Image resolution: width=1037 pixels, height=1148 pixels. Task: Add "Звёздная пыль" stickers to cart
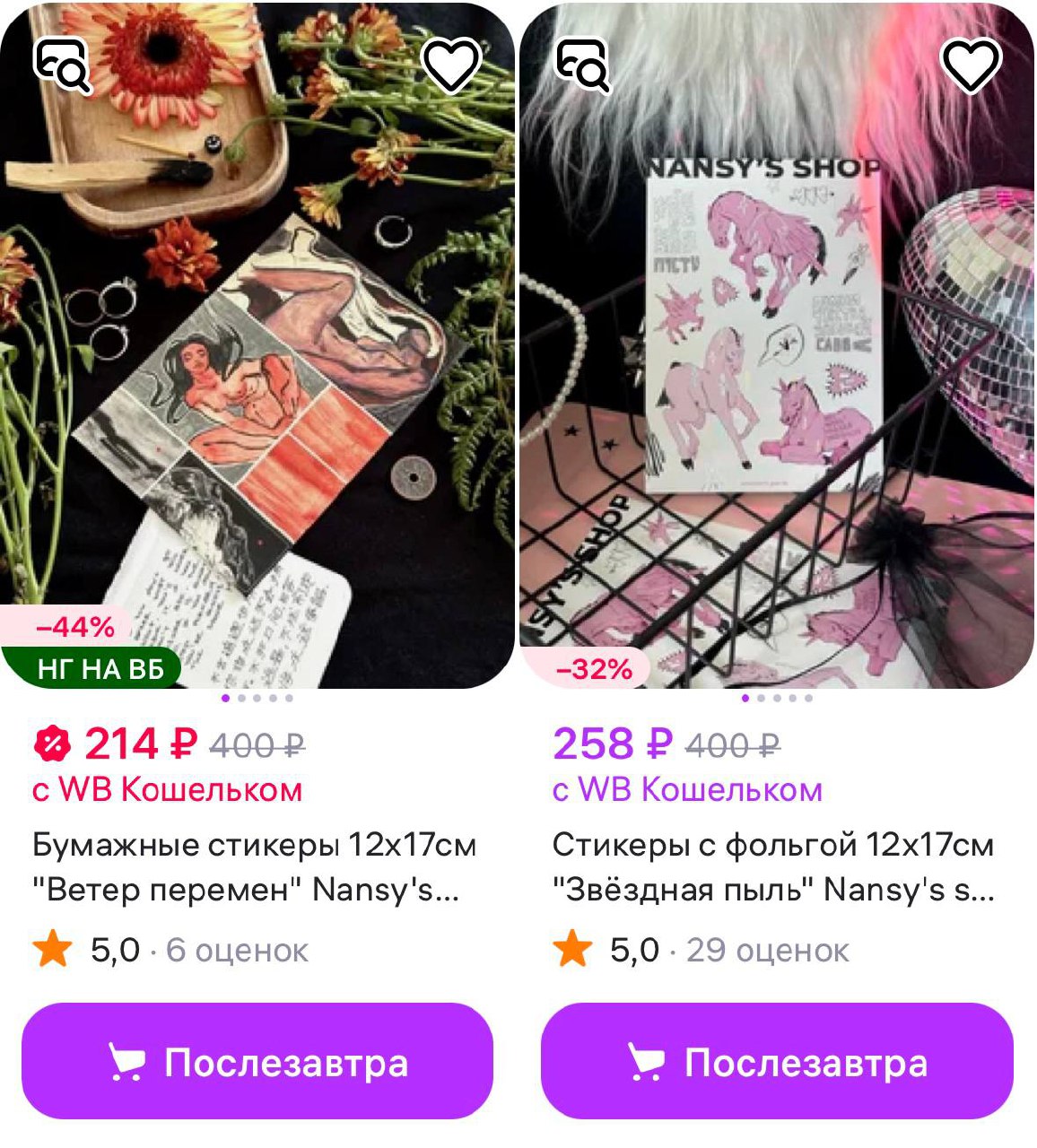click(777, 1063)
